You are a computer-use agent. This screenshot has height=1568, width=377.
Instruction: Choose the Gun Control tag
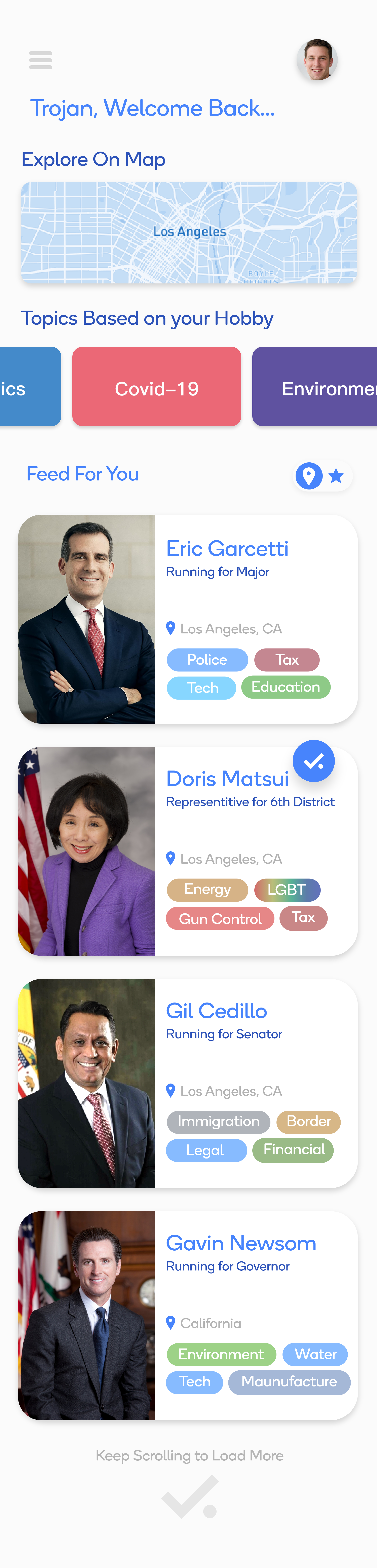[220, 918]
